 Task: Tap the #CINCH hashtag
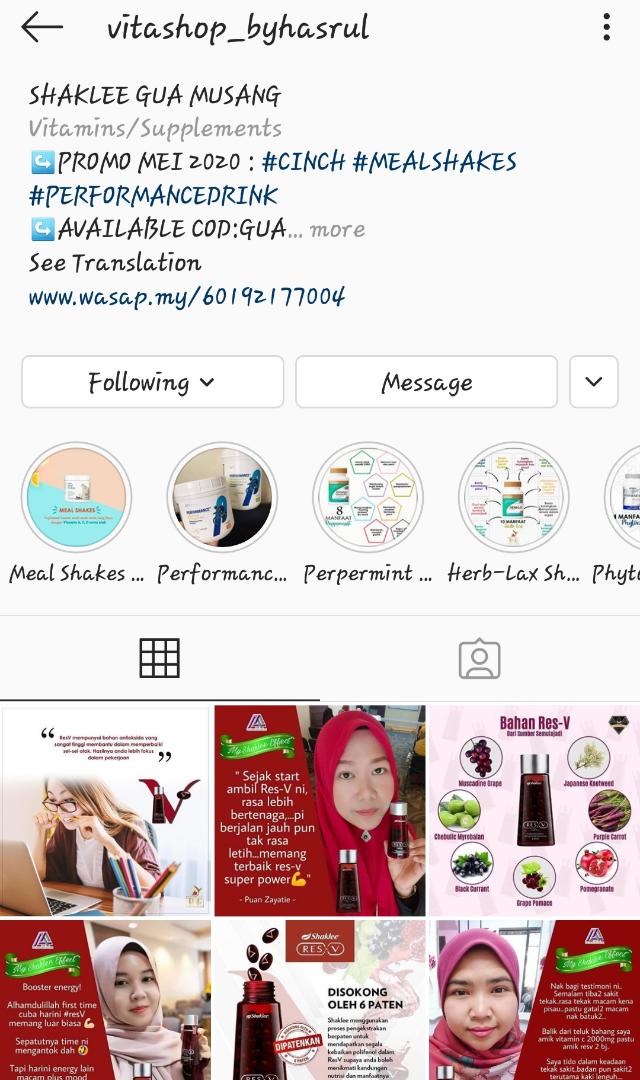tap(304, 162)
